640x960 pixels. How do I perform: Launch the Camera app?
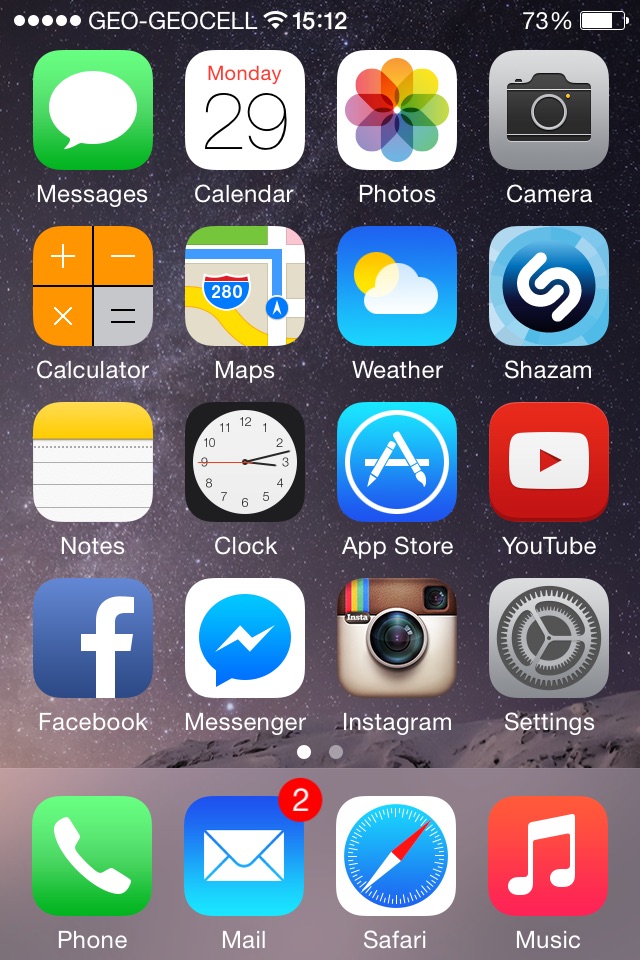click(549, 110)
